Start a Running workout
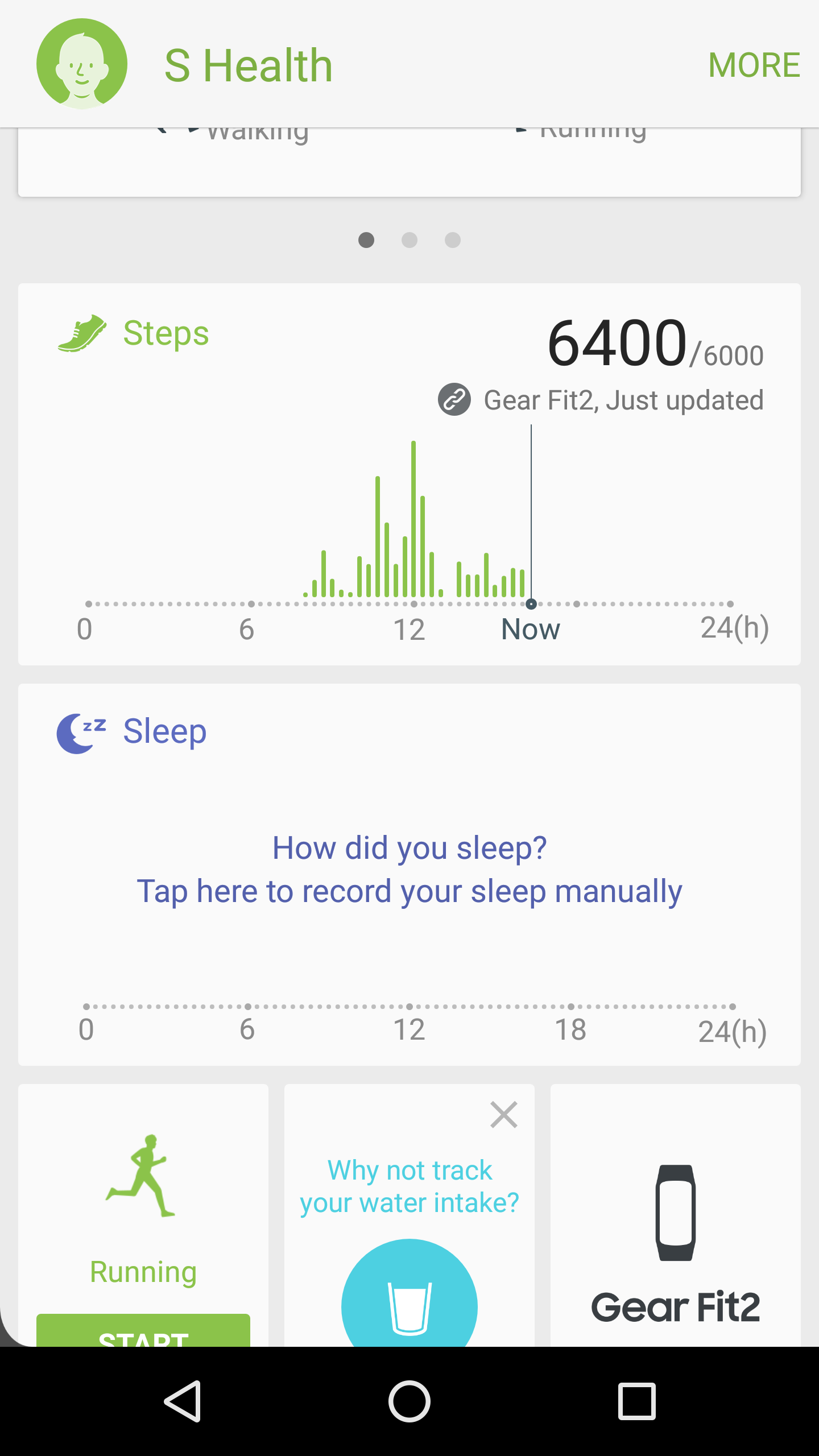The image size is (819, 1456). click(143, 1330)
